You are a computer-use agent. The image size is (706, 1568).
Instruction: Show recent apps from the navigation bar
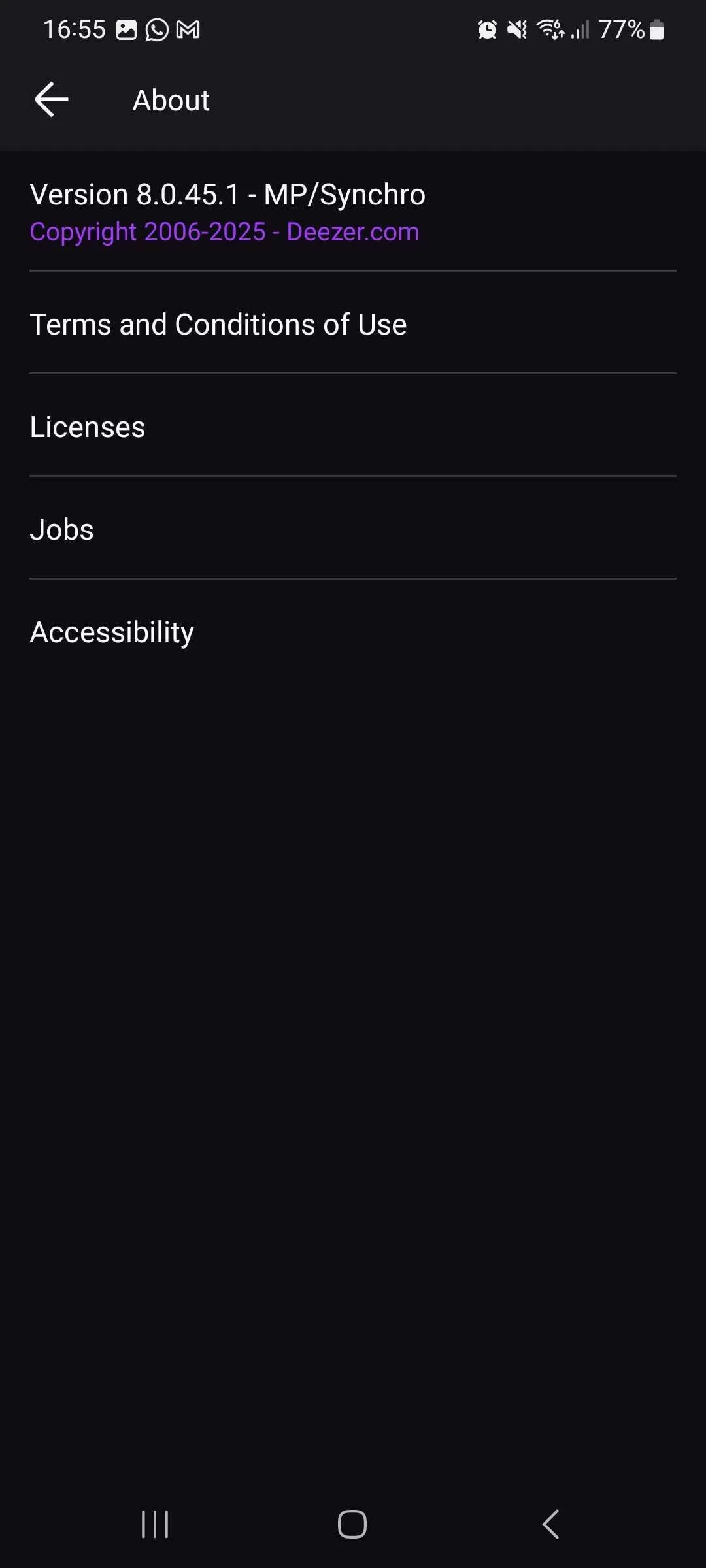(155, 1524)
